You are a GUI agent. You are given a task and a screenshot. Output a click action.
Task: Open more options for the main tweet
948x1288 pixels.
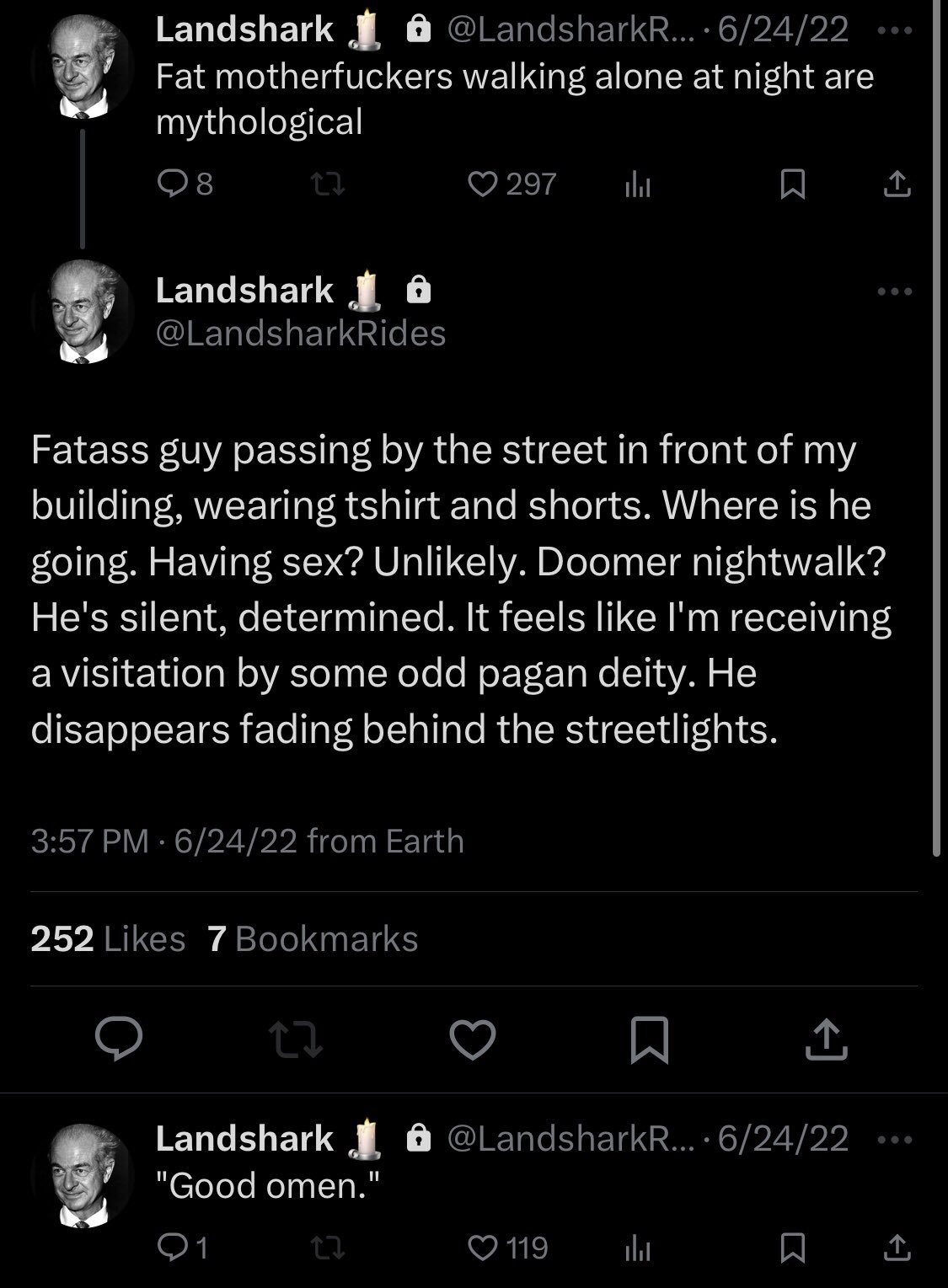(894, 291)
